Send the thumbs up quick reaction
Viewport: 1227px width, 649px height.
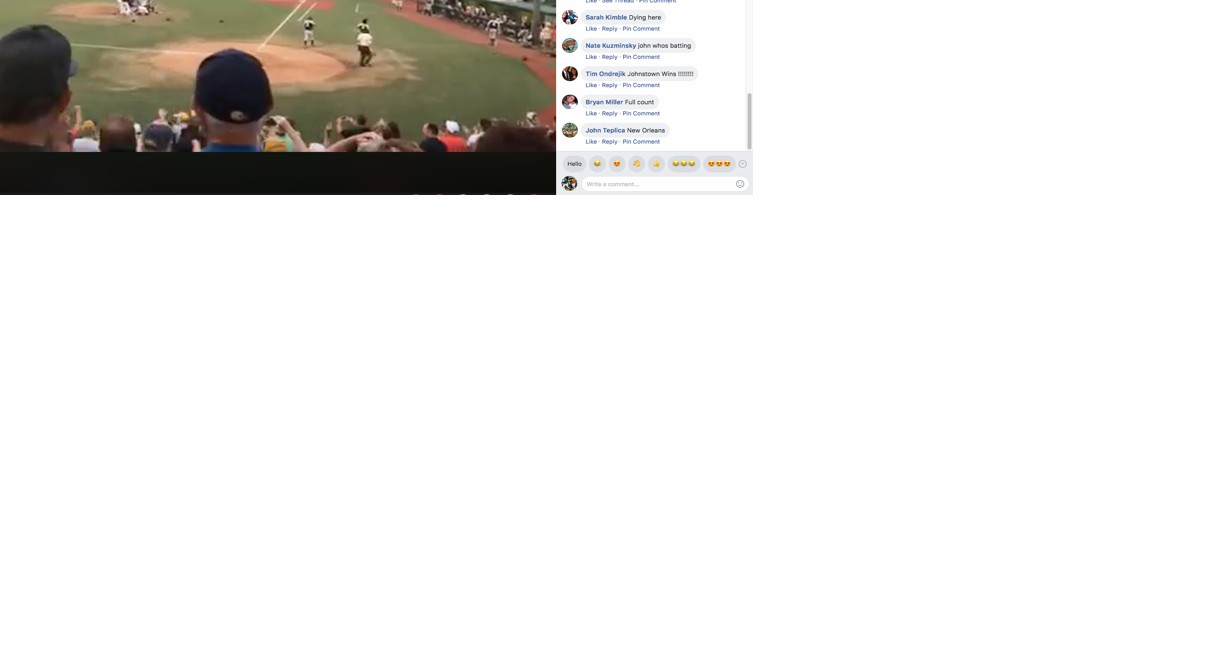point(657,164)
